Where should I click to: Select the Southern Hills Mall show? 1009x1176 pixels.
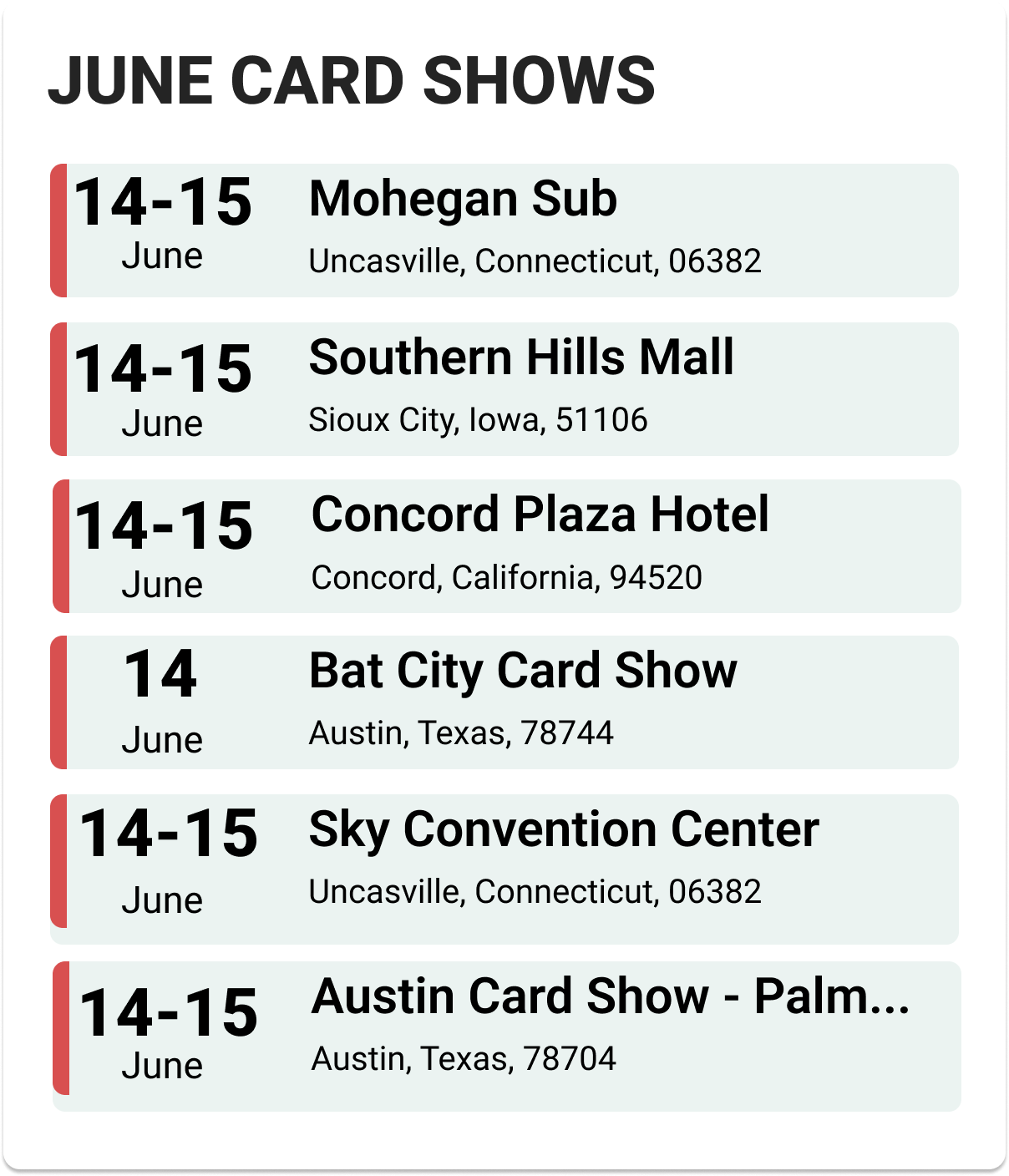(x=504, y=389)
